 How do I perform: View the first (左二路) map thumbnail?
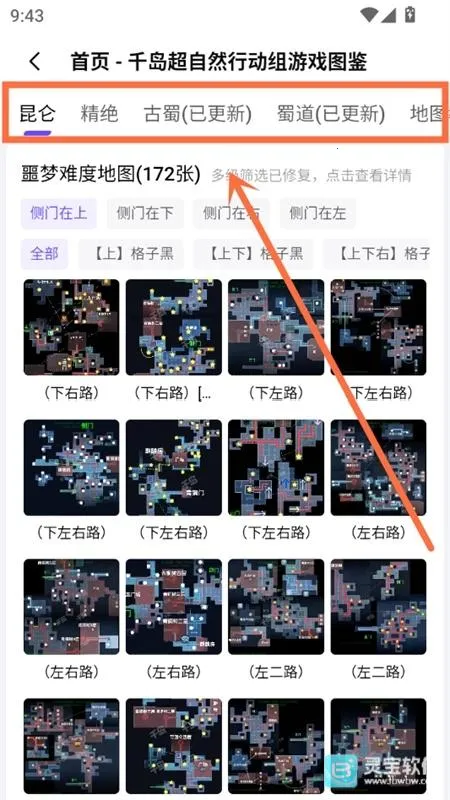pos(276,607)
